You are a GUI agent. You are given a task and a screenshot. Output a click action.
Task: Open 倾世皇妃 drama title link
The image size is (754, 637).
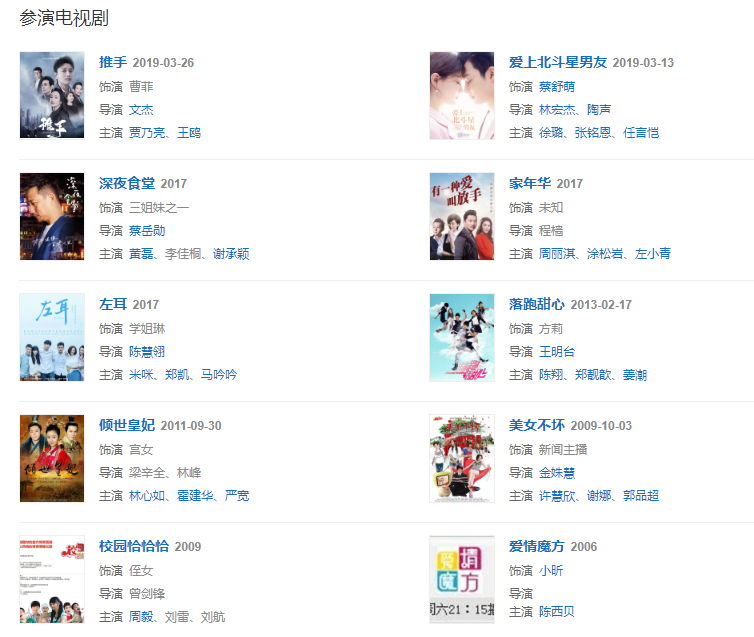126,425
